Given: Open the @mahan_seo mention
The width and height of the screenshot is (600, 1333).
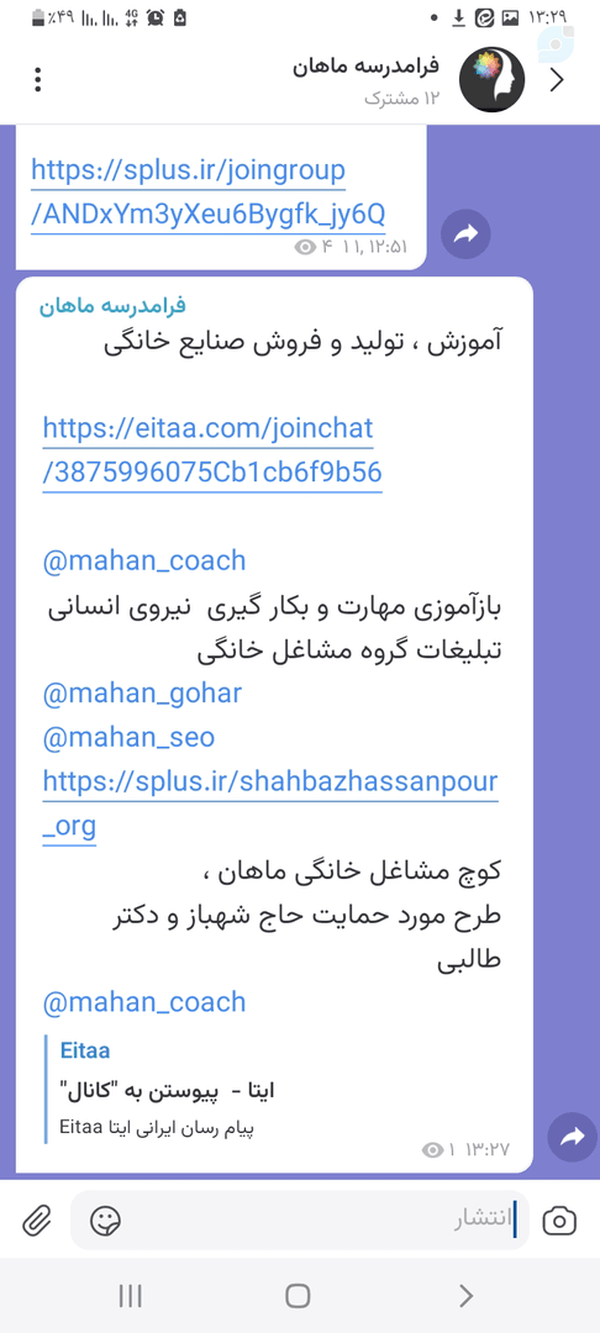Looking at the screenshot, I should (x=128, y=738).
